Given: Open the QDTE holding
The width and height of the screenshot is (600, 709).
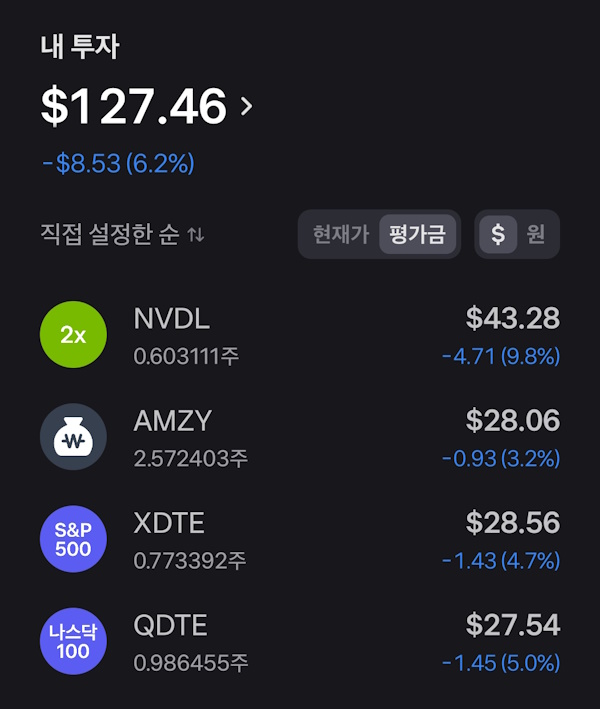Looking at the screenshot, I should coord(300,642).
